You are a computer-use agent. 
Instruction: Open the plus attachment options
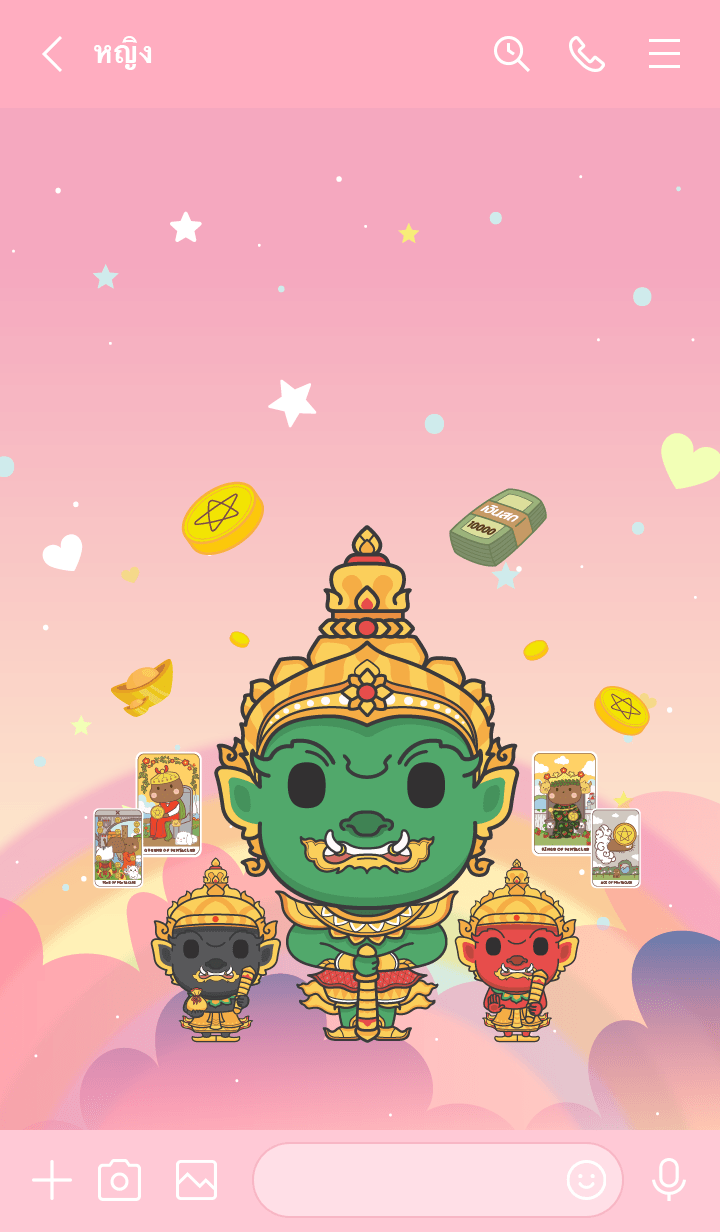pyautogui.click(x=51, y=1180)
